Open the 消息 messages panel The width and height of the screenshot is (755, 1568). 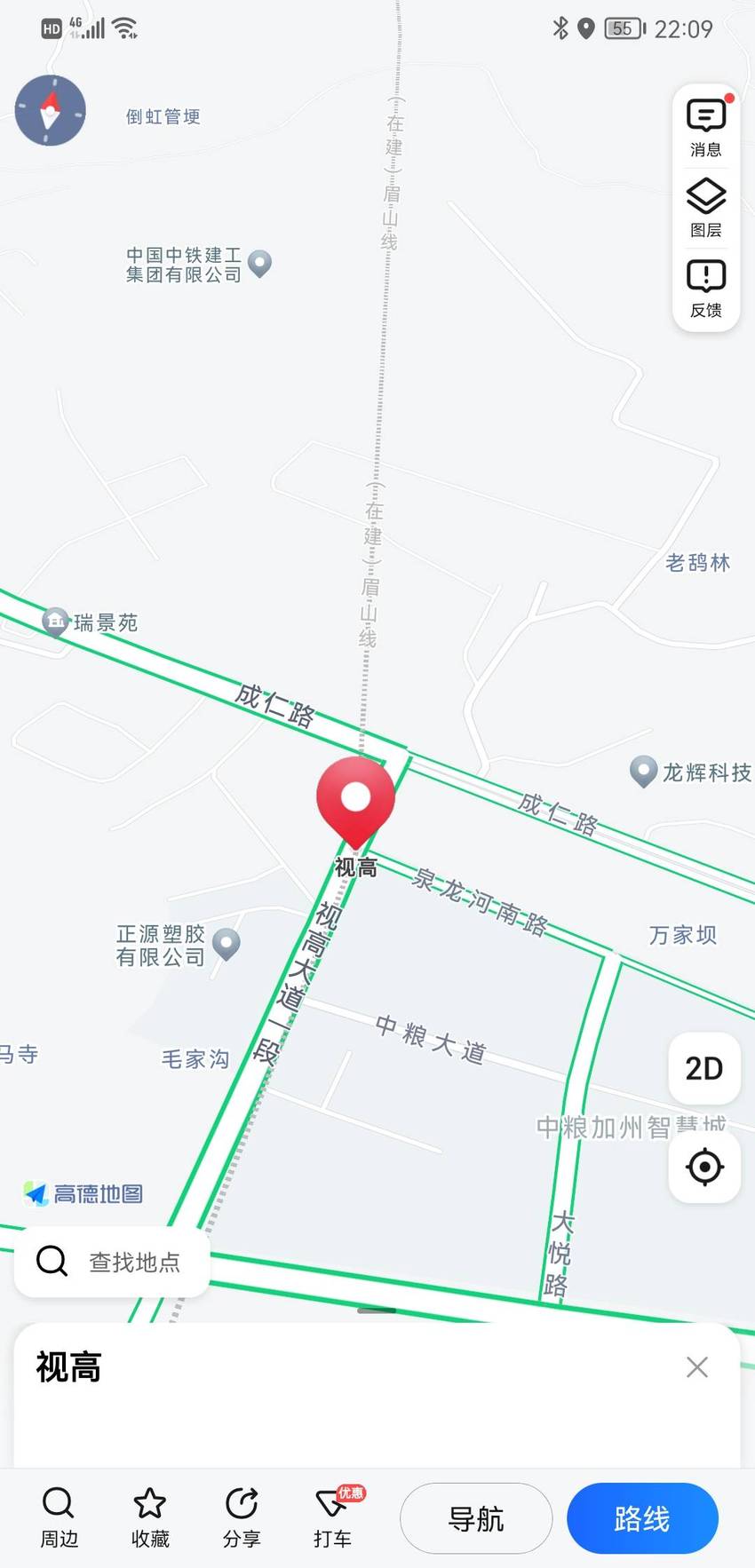(x=706, y=127)
